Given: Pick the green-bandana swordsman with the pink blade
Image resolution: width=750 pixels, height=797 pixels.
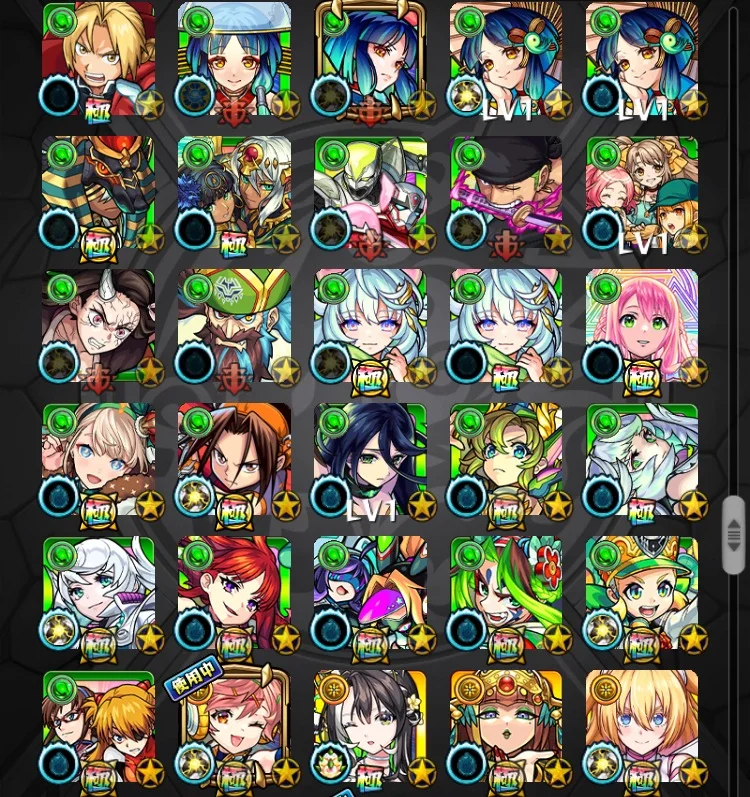Looking at the screenshot, I should pos(506,192).
